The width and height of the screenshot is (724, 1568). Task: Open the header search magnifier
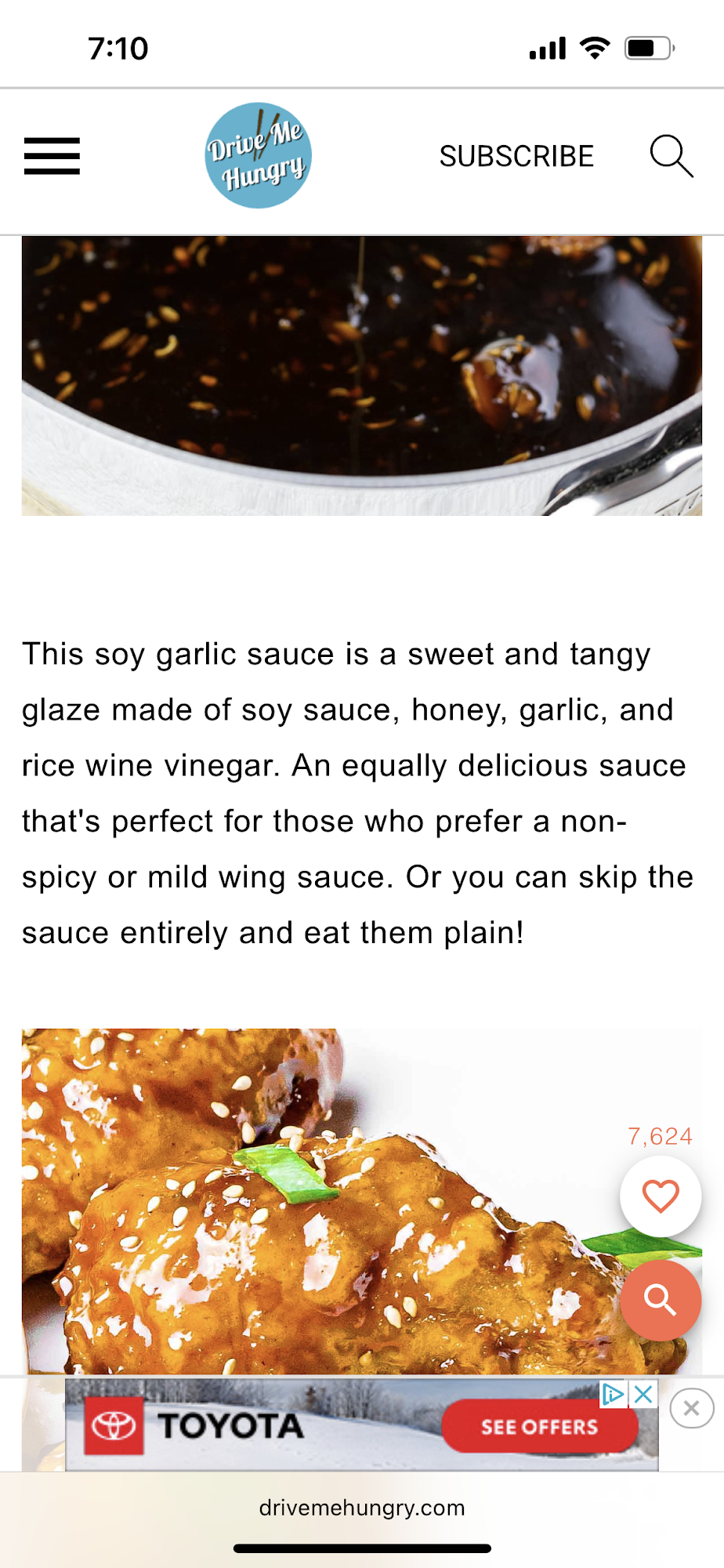pos(672,156)
